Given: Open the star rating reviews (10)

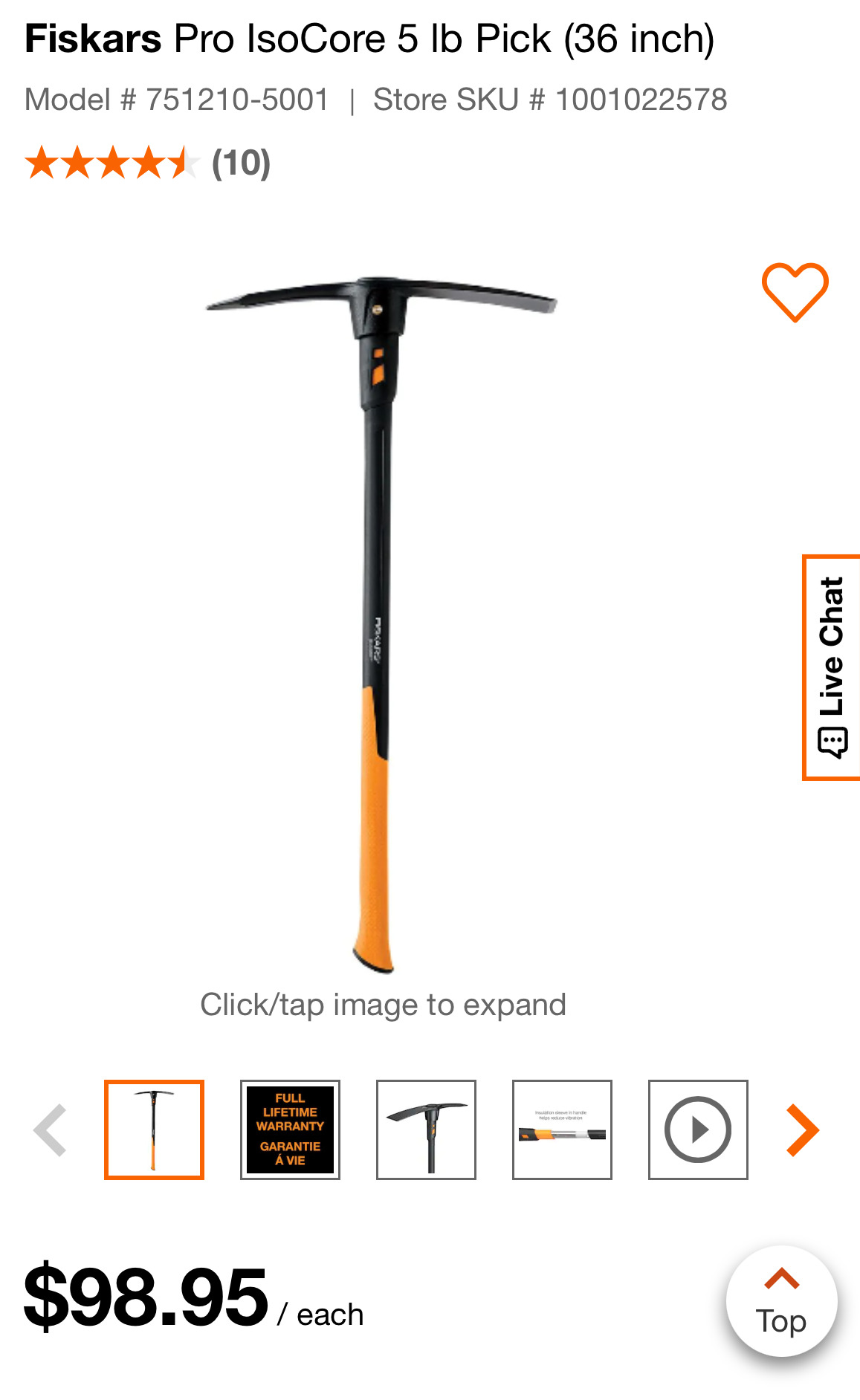Looking at the screenshot, I should [147, 163].
